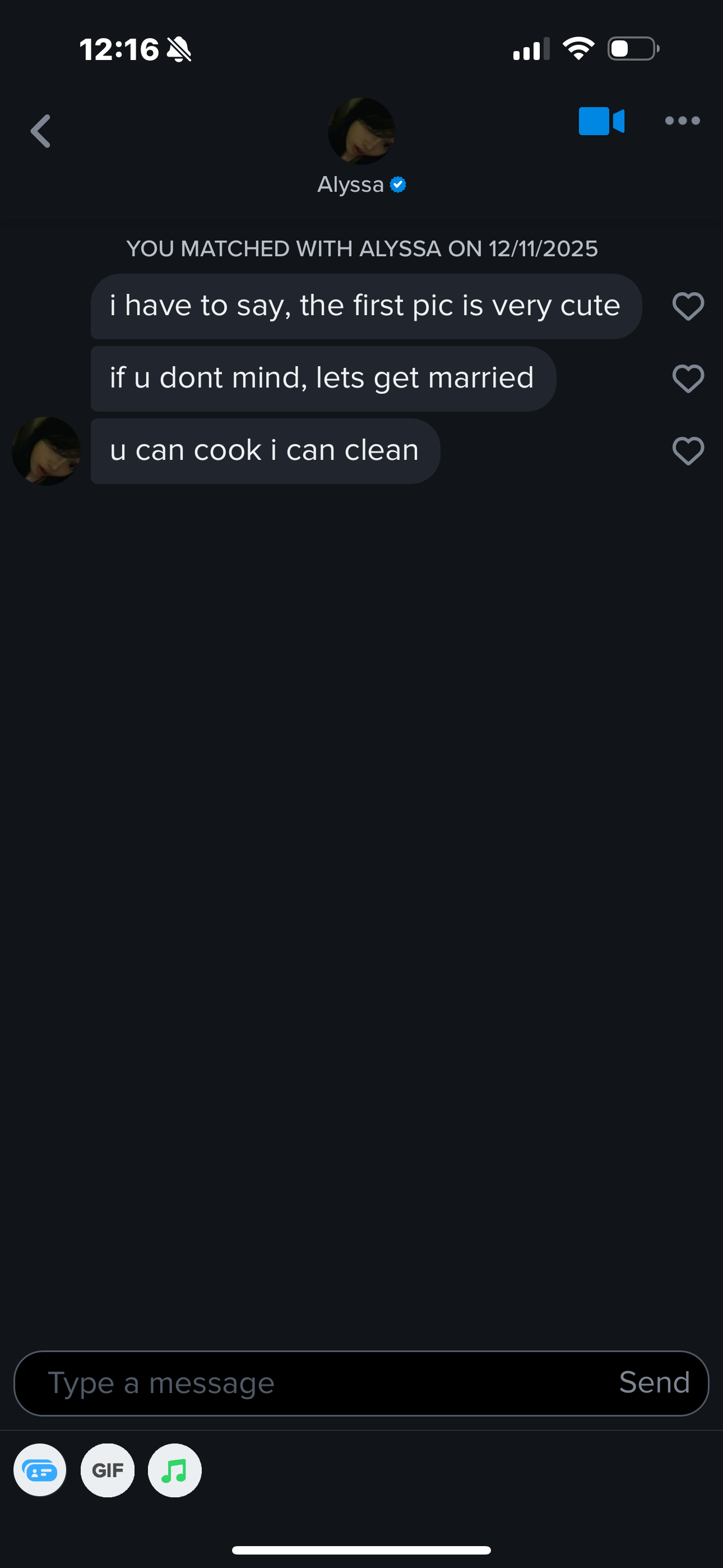The image size is (723, 1568).
Task: Open the three-dot overflow menu
Action: pos(682,121)
